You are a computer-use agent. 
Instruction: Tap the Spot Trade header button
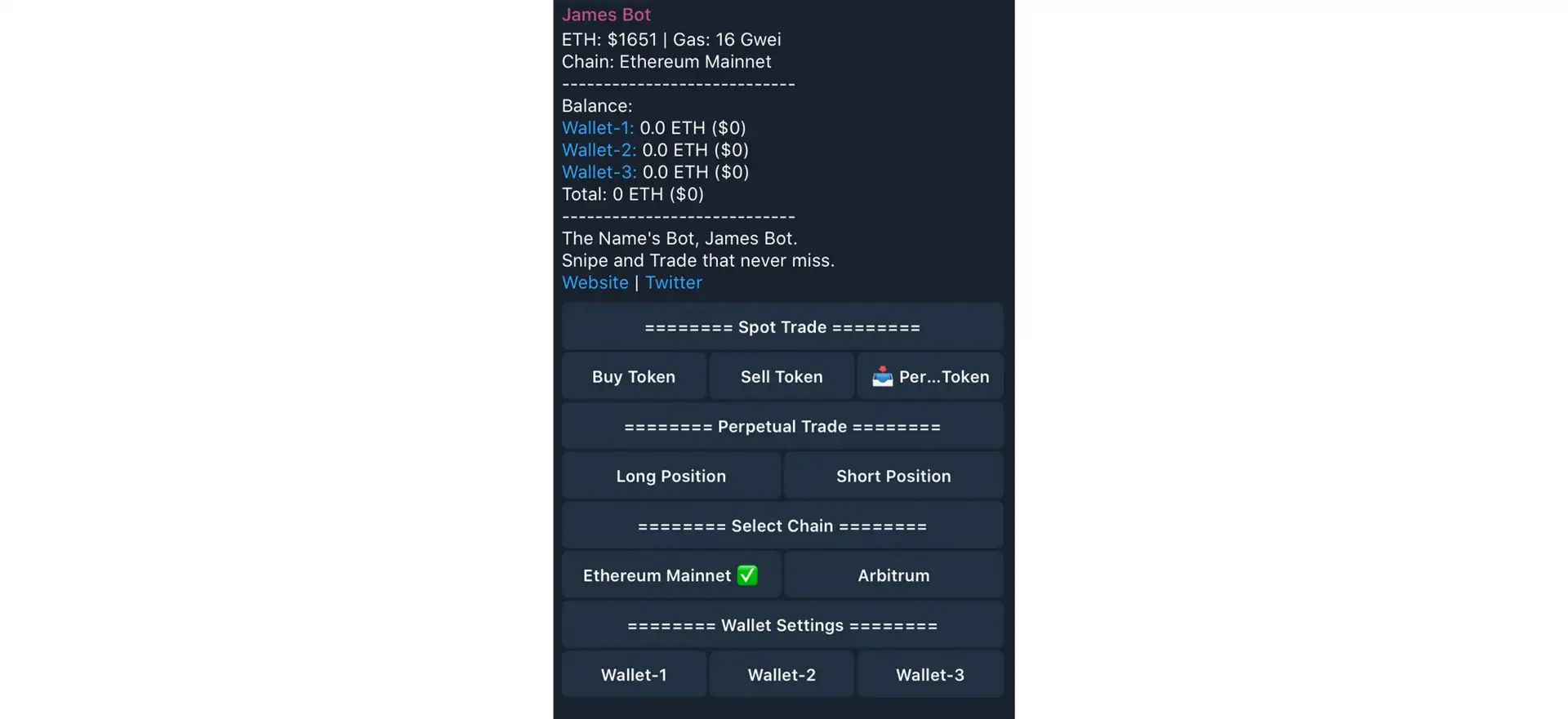(782, 327)
